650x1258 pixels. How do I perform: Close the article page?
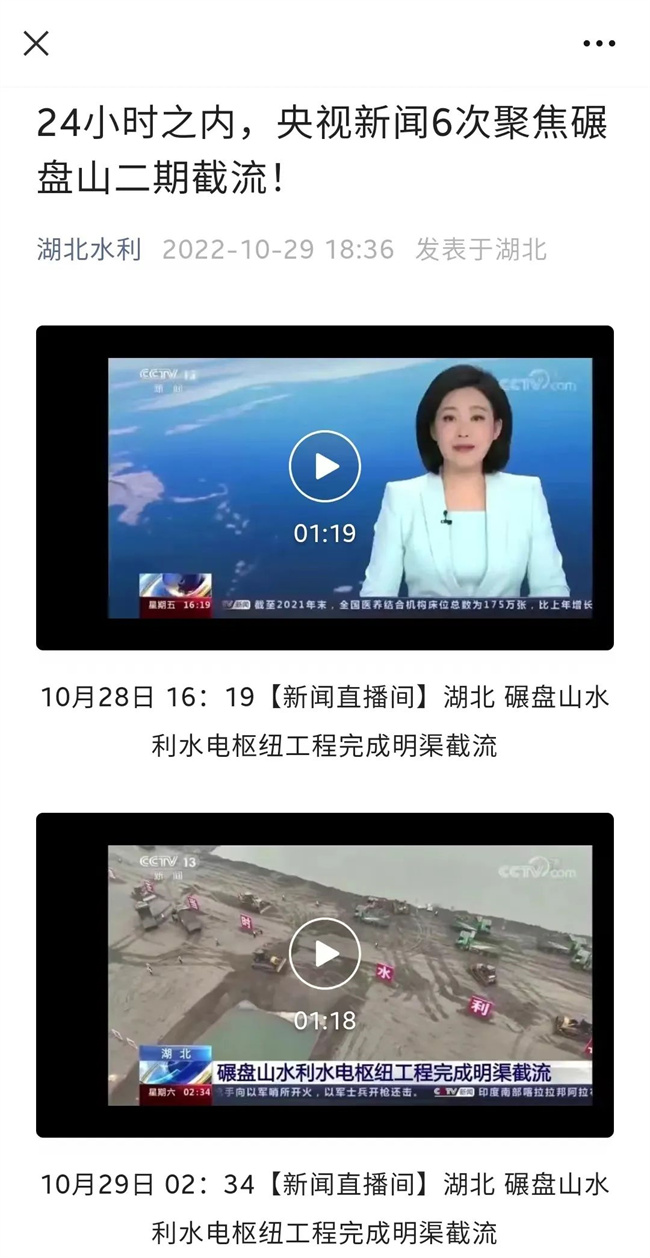pyautogui.click(x=36, y=43)
